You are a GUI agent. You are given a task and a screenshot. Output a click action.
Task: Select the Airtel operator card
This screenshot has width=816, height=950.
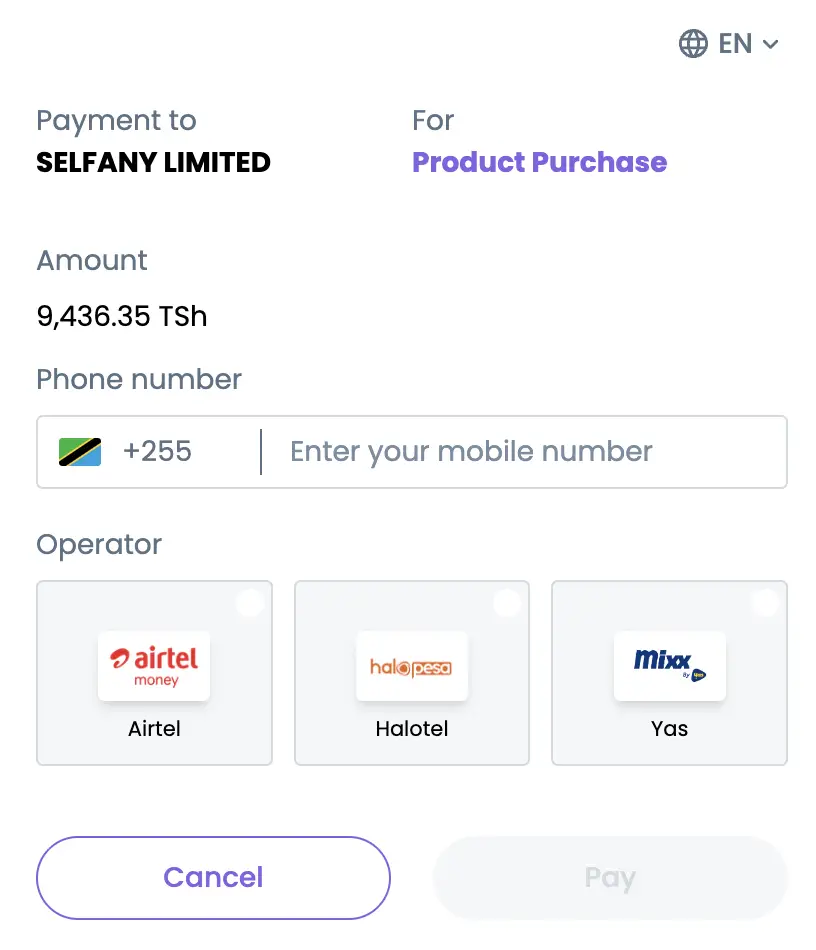[x=154, y=673]
